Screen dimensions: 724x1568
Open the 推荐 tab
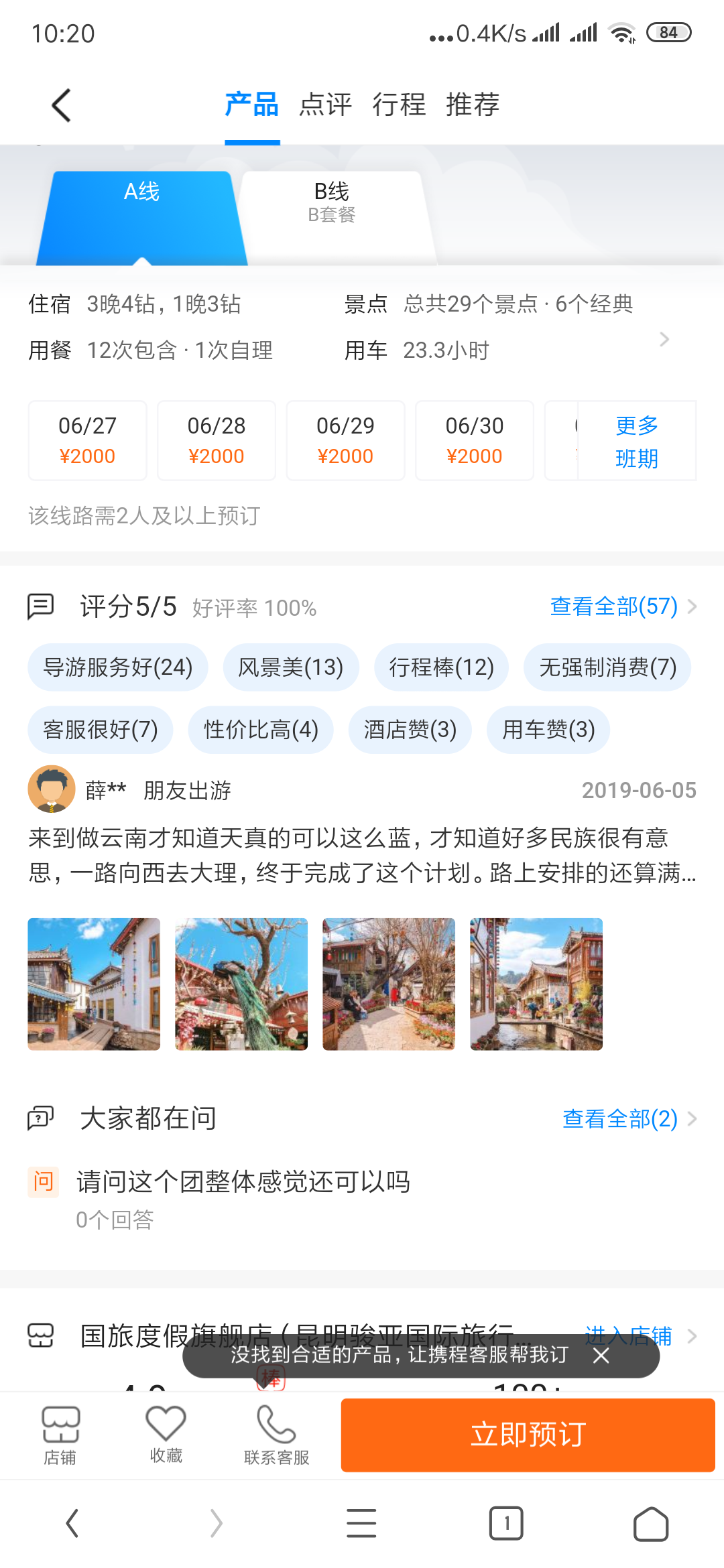473,105
